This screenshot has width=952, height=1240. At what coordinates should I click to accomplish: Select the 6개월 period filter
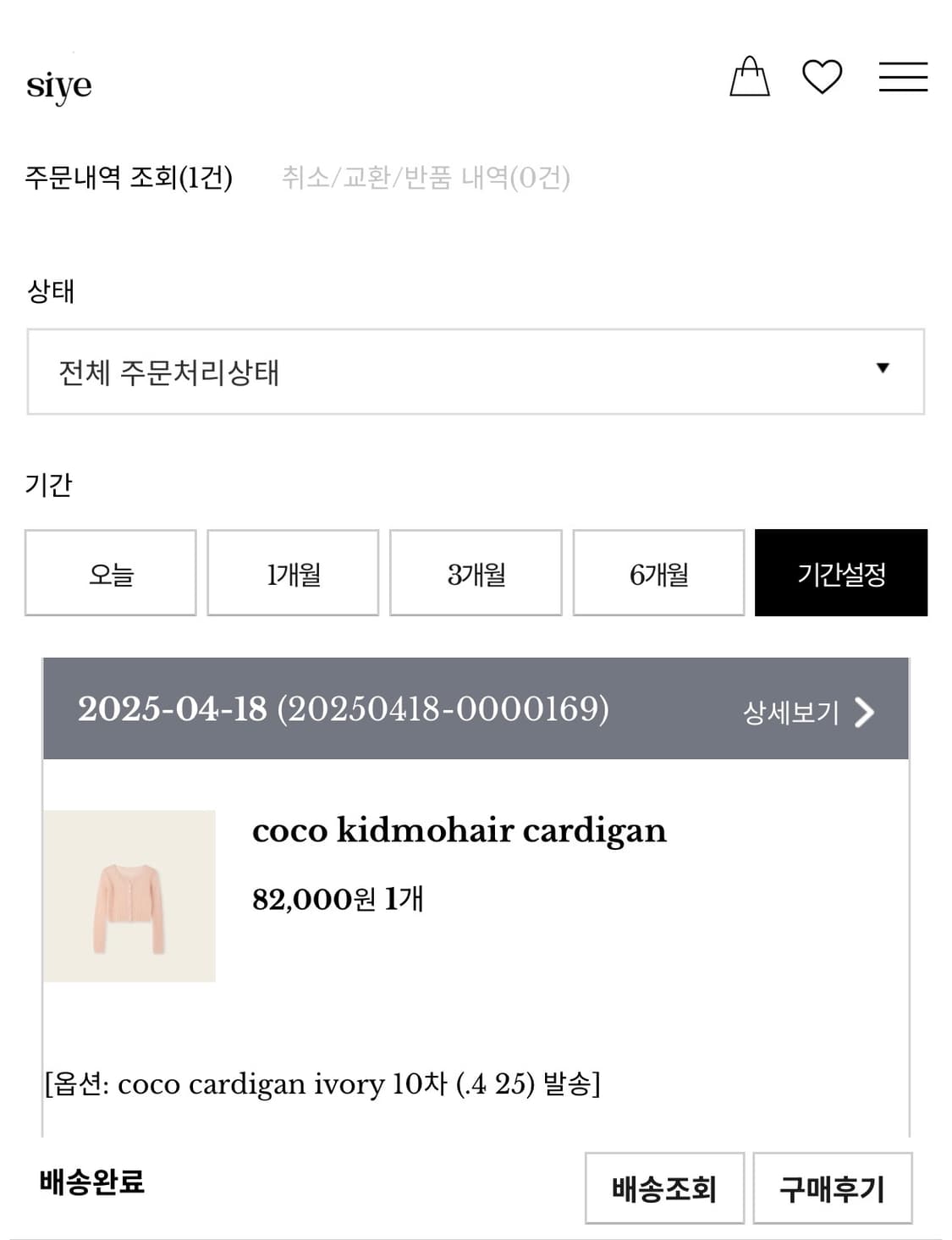pos(658,572)
